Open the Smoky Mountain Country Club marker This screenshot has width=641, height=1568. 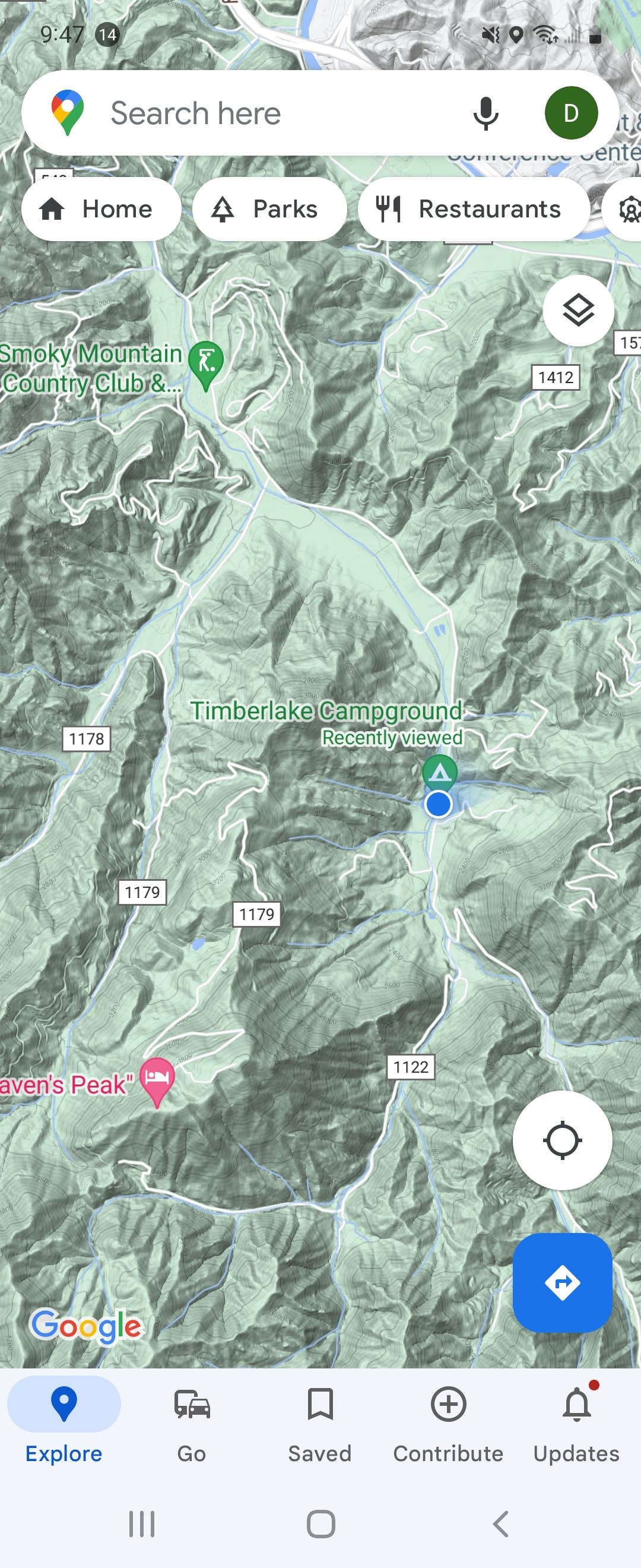[x=206, y=362]
